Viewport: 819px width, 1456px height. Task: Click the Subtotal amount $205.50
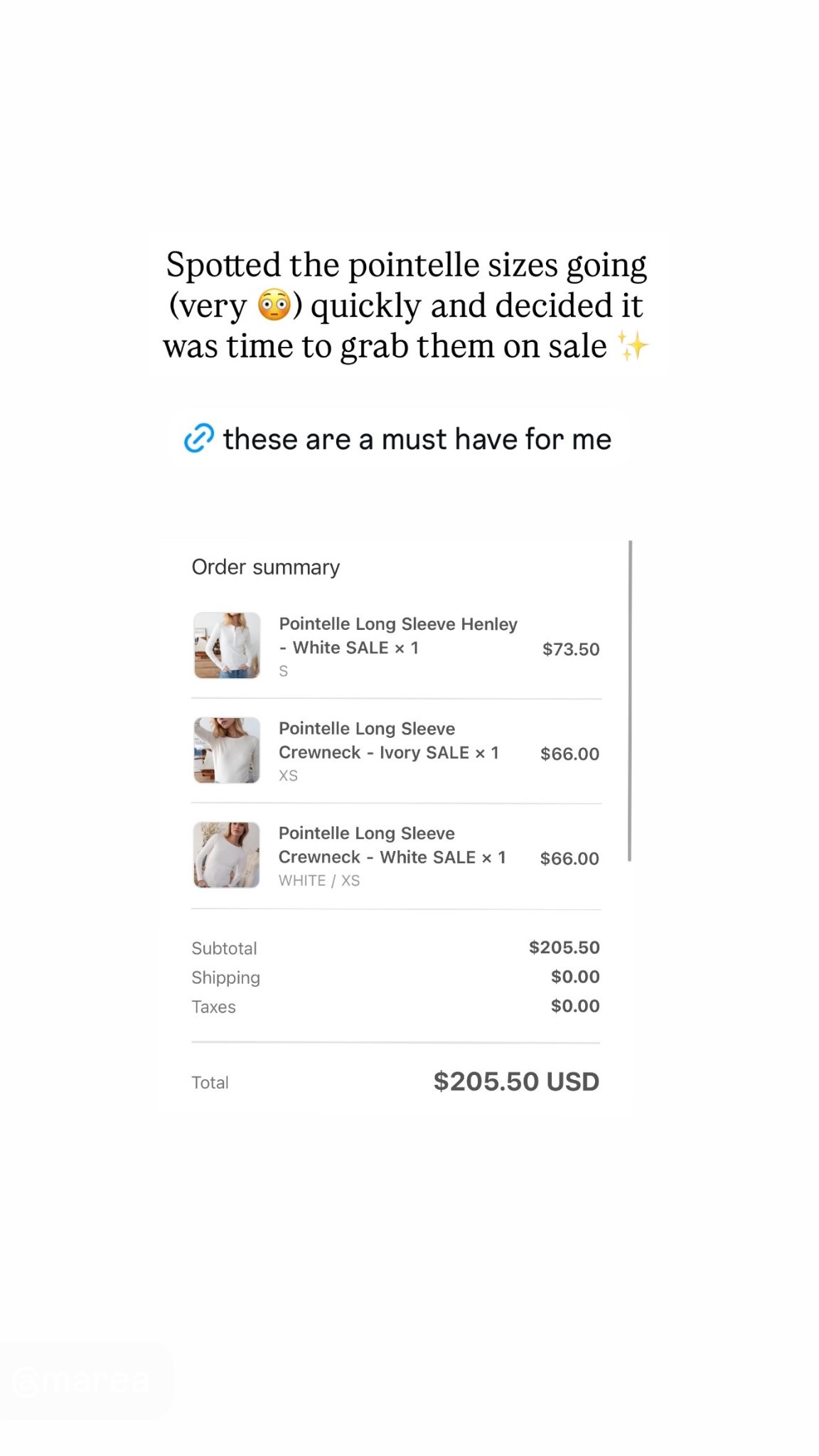pos(564,947)
